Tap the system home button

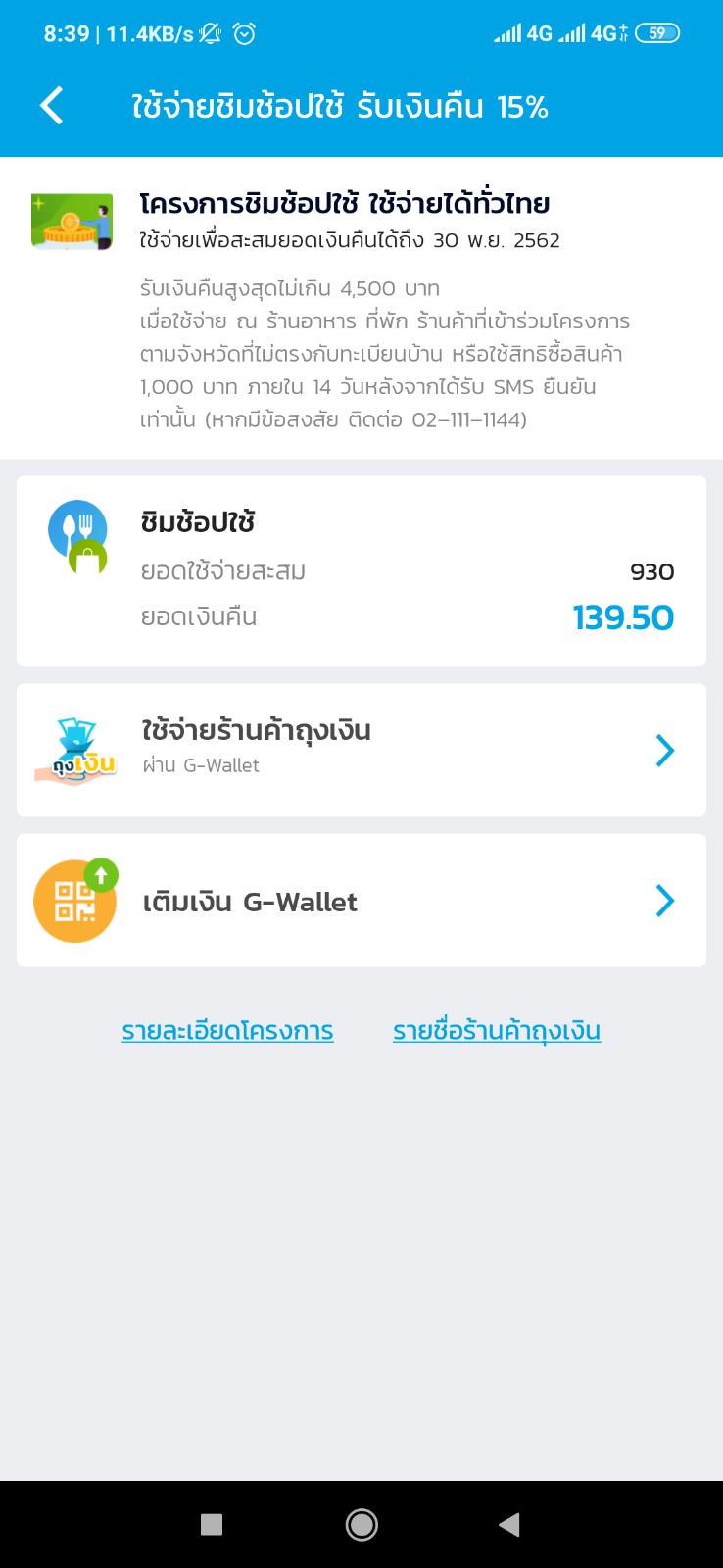pos(361,1524)
